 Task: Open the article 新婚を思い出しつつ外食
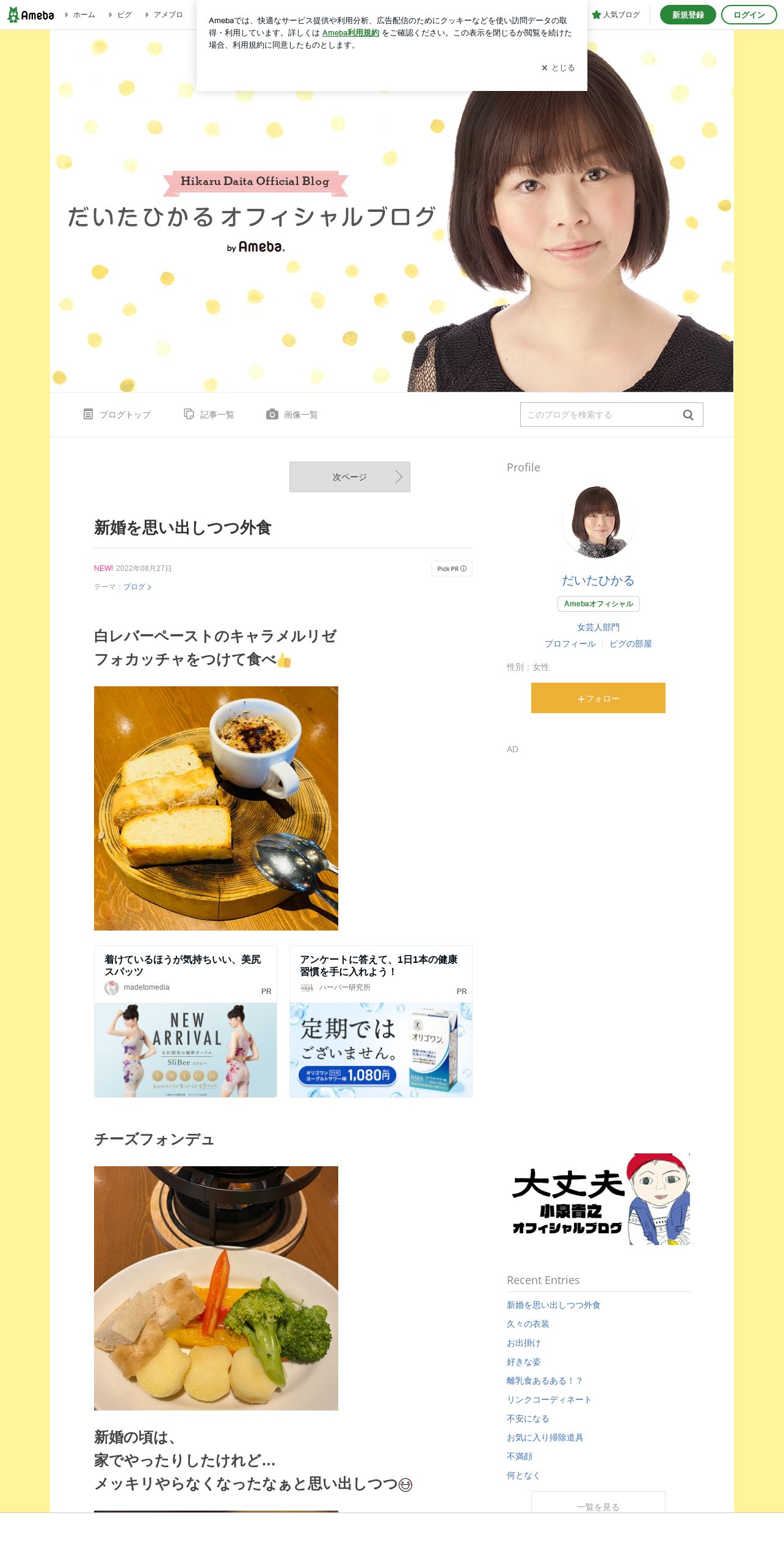183,528
